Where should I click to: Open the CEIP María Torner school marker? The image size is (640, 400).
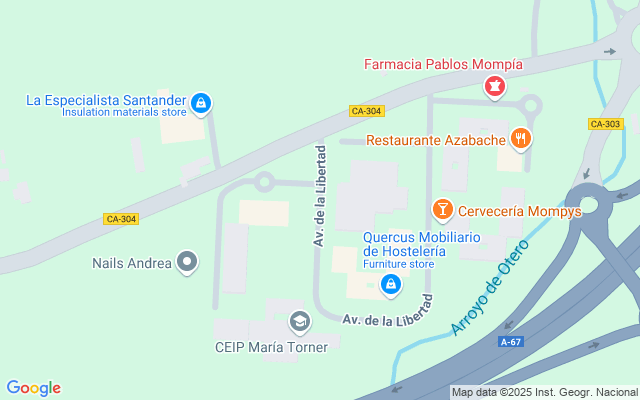pos(299,322)
